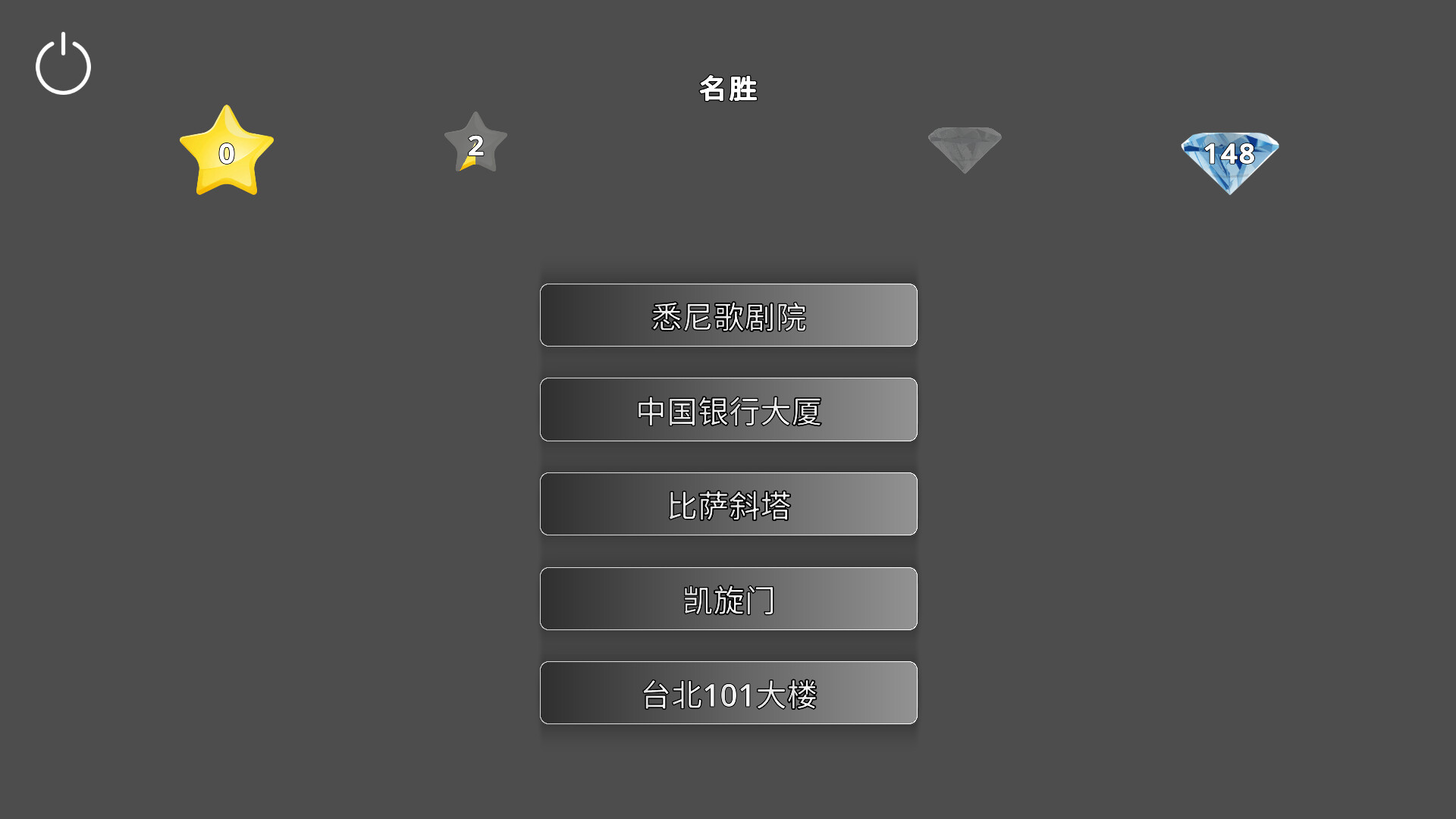Select the 悉尼歌剧院 answer

click(x=728, y=315)
